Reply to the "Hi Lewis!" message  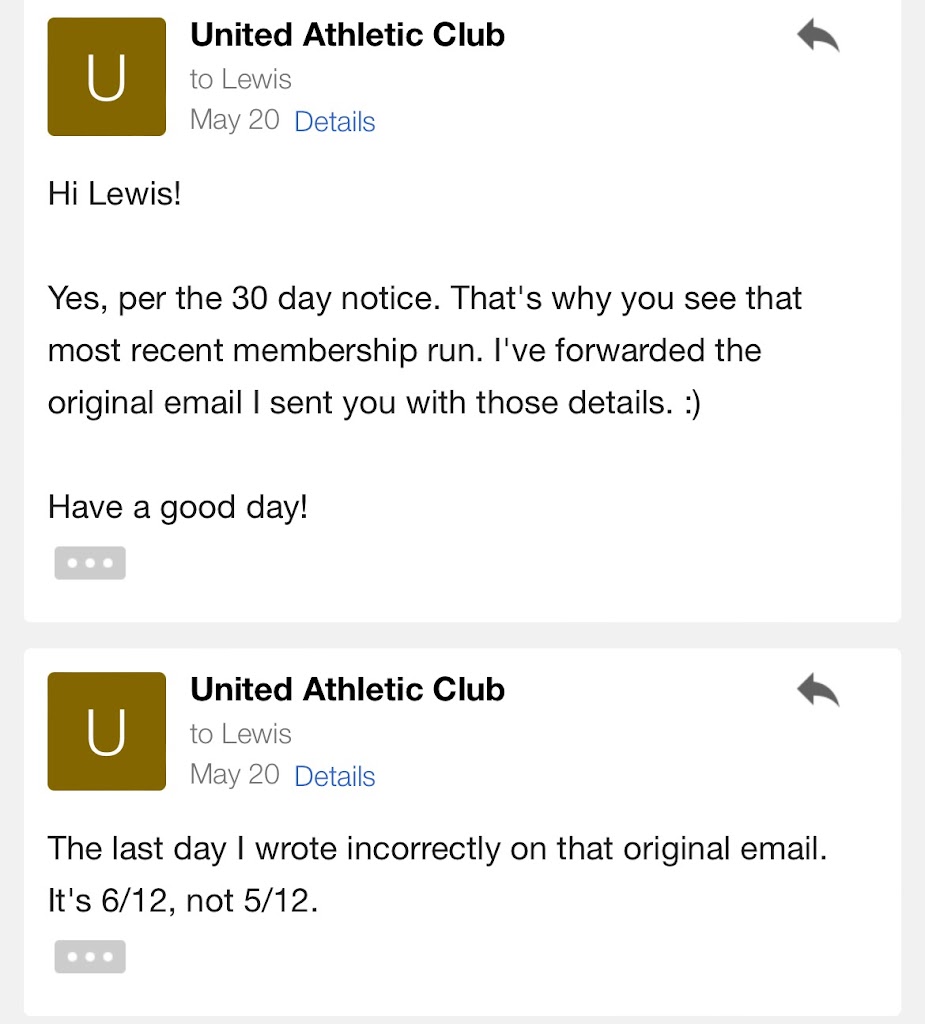tap(817, 37)
